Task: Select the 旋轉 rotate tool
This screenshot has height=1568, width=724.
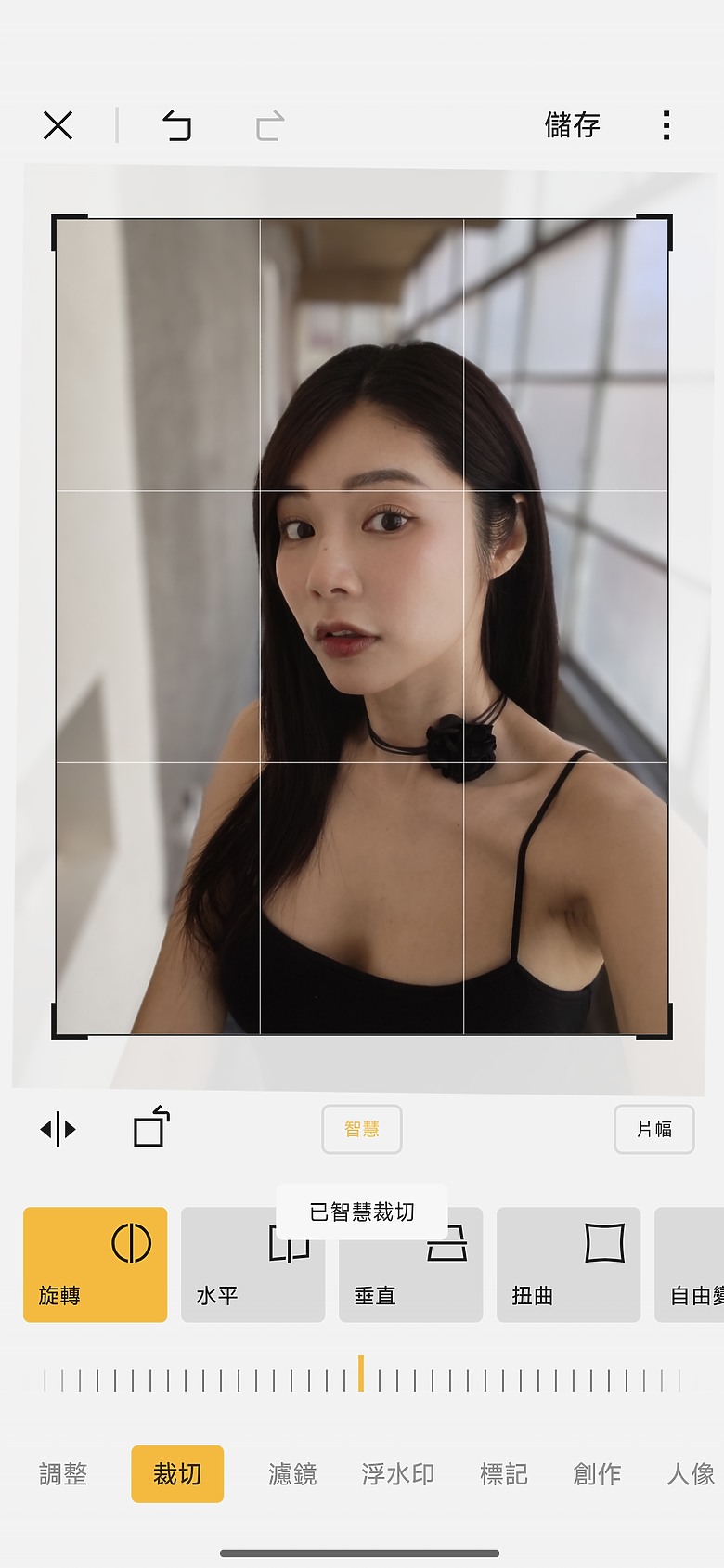Action: [94, 1264]
